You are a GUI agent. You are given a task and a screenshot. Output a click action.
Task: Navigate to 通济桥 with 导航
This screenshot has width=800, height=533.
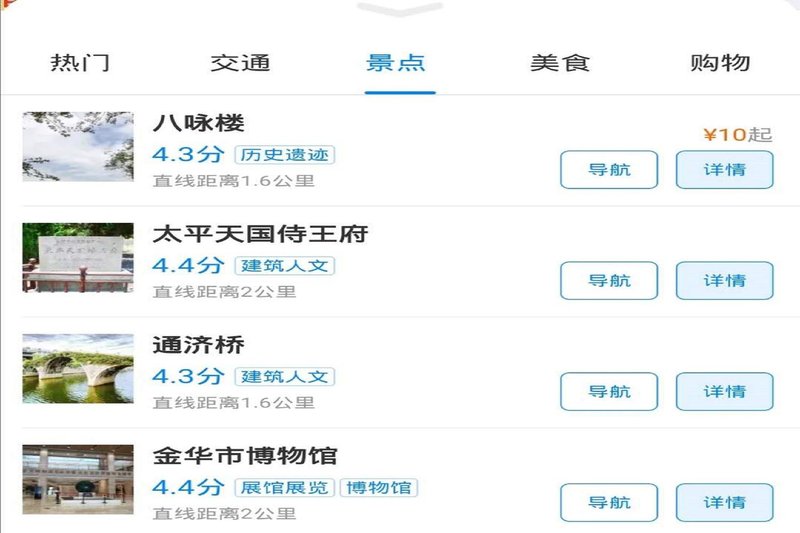click(609, 392)
